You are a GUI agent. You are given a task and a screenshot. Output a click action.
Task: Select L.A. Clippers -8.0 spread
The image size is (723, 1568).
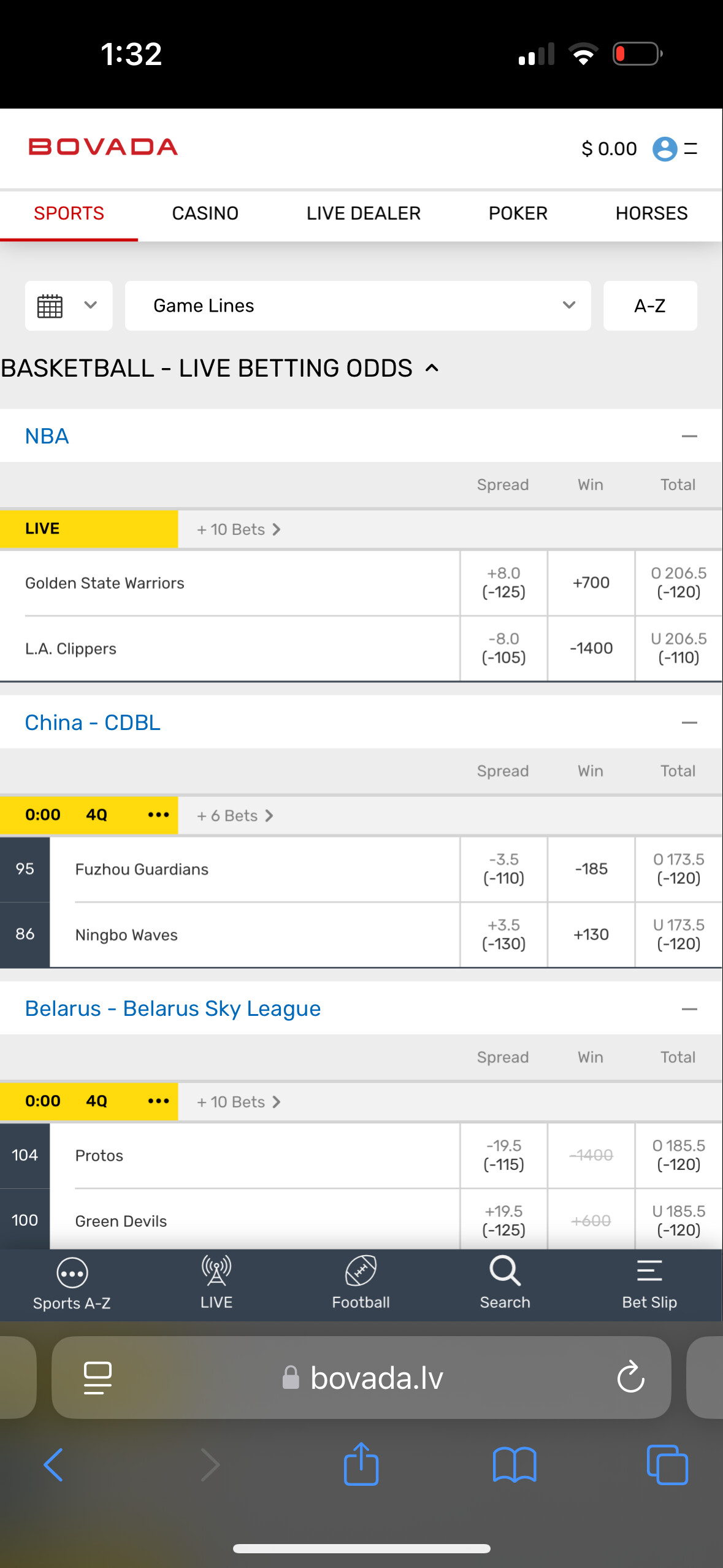click(503, 648)
